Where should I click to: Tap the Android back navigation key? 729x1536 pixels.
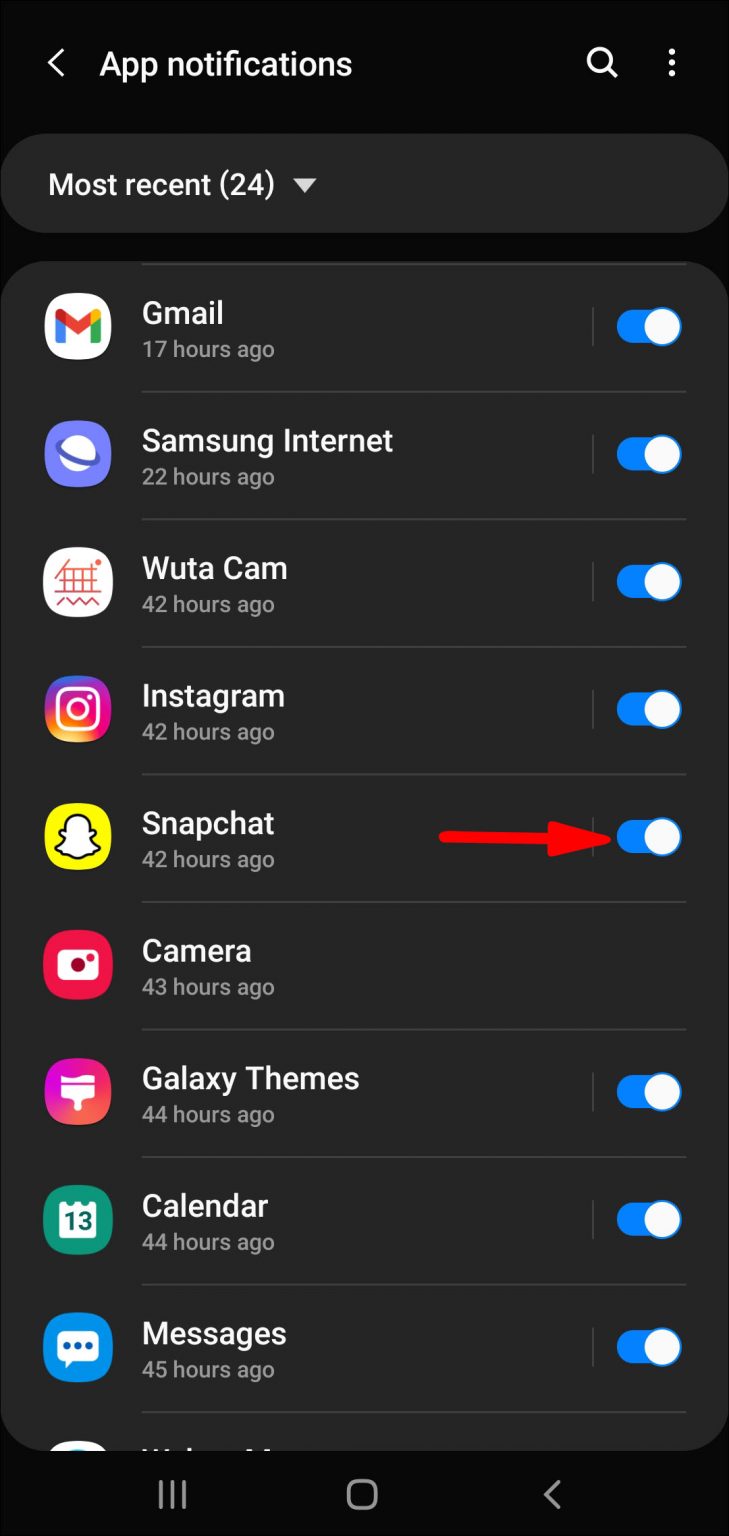(551, 1494)
